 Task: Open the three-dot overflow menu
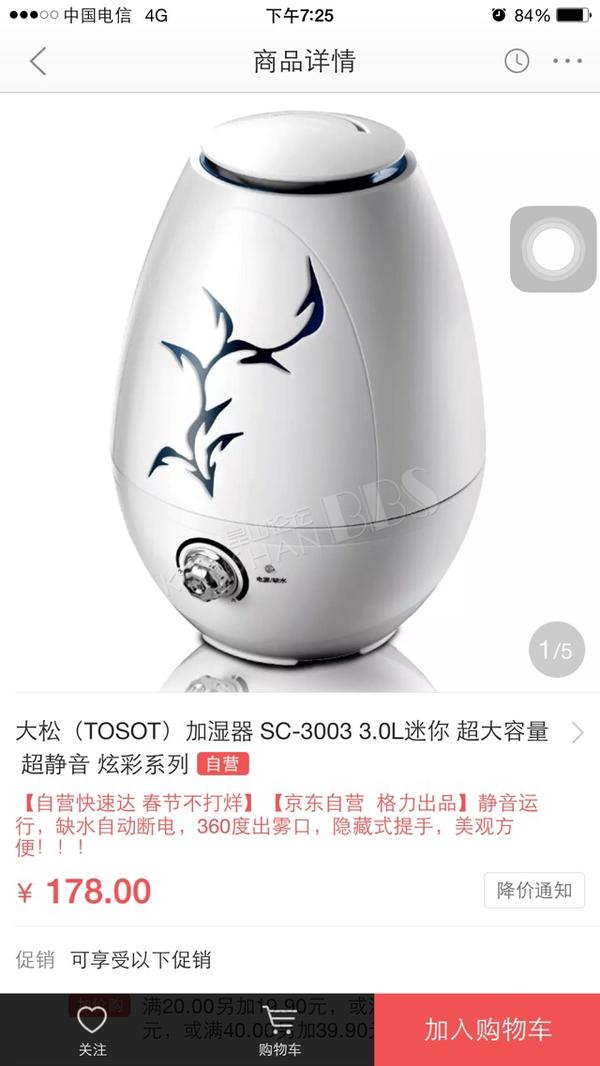tap(567, 61)
